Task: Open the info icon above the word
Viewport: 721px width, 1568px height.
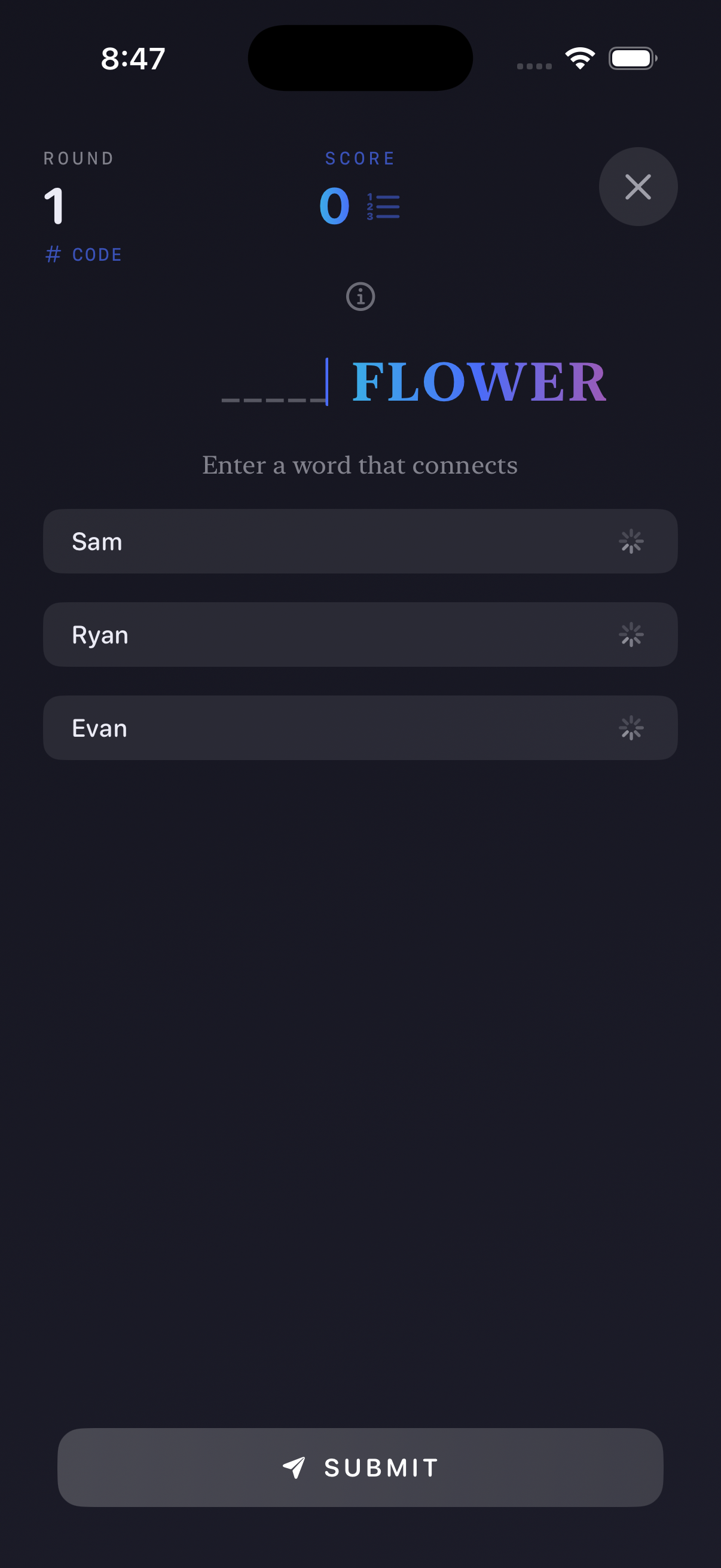Action: click(x=360, y=297)
